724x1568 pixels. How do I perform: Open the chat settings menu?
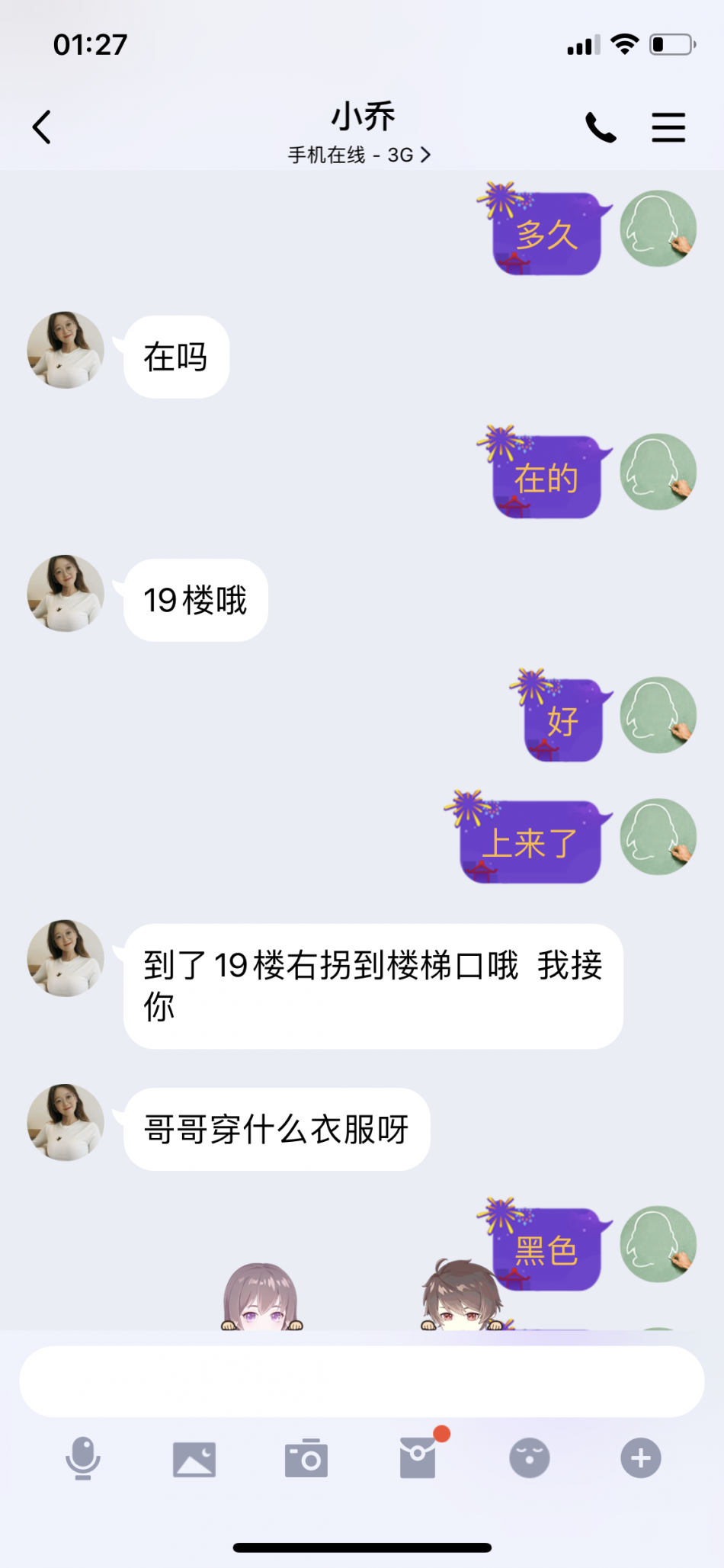(x=668, y=127)
